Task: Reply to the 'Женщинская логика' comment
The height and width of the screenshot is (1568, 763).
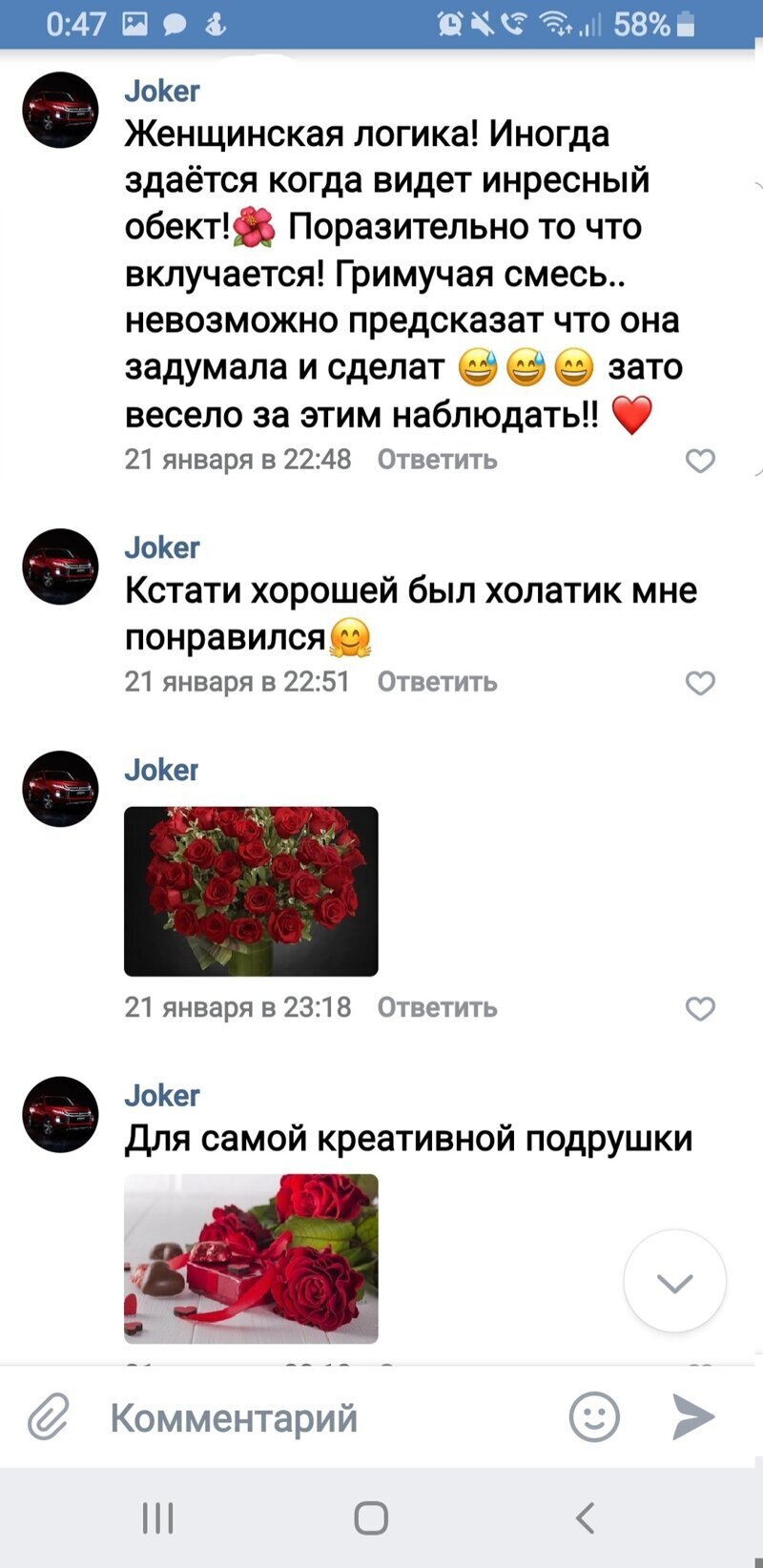Action: tap(437, 460)
